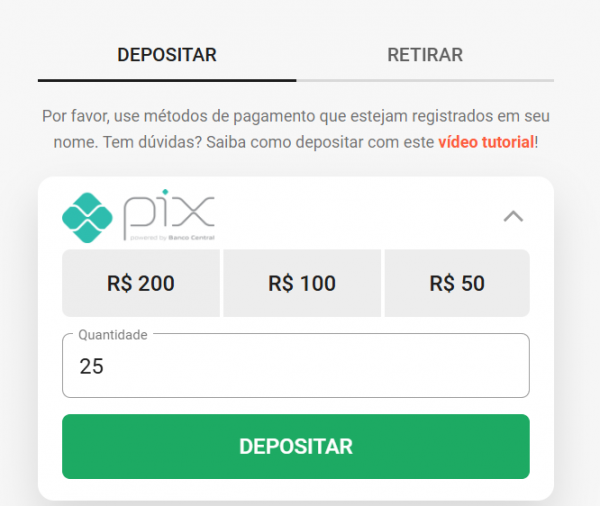Collapse the Pix payment section

pyautogui.click(x=513, y=215)
